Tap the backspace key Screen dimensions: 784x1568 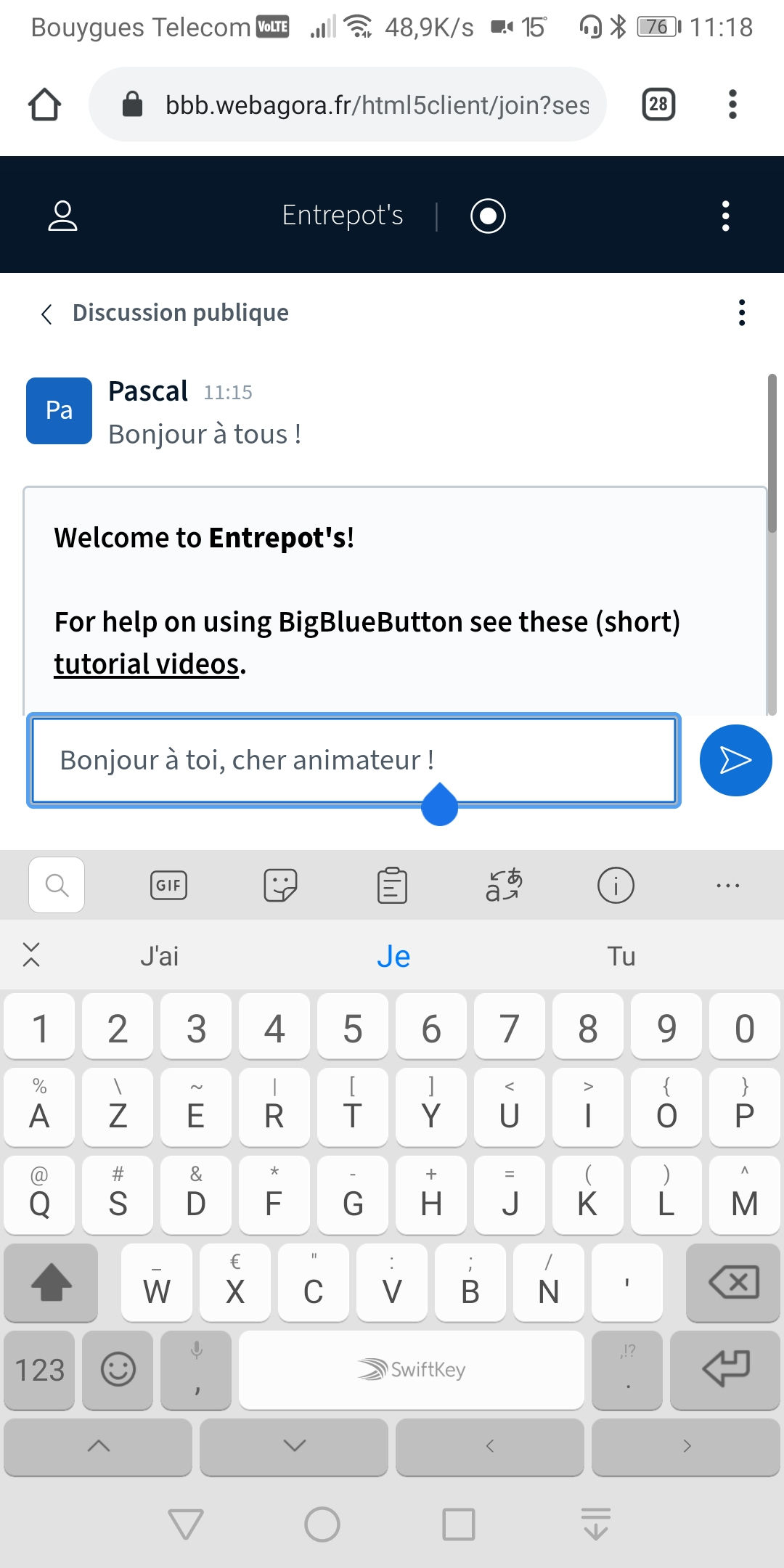pyautogui.click(x=733, y=1282)
